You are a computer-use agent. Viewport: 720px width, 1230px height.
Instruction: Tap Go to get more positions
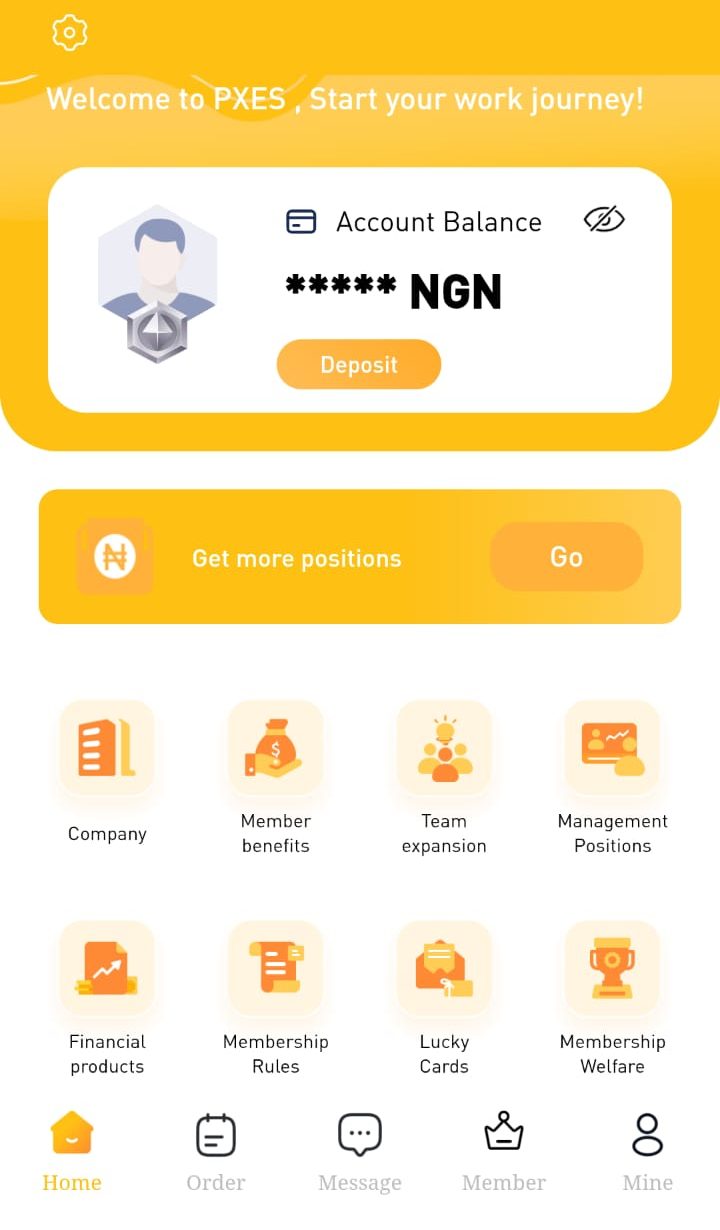click(566, 557)
